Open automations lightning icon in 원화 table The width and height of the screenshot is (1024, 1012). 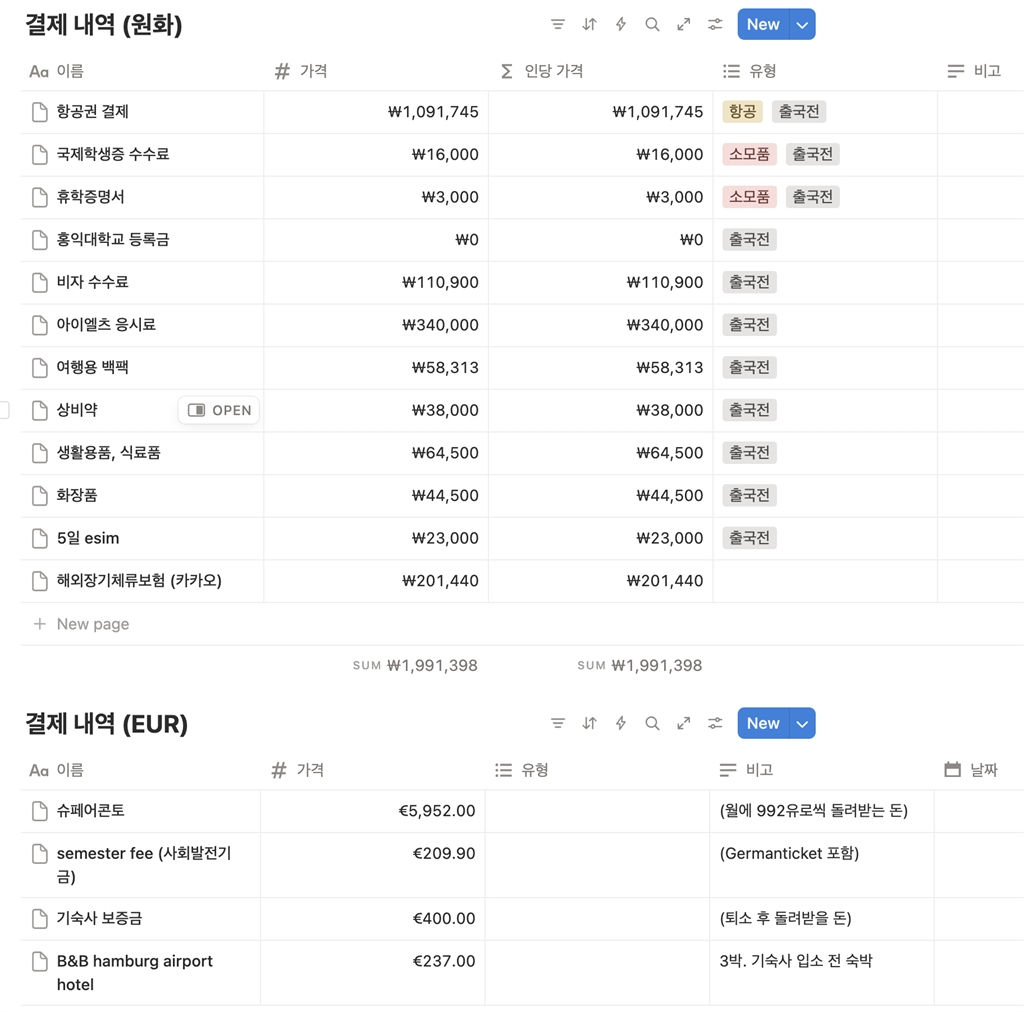pos(621,25)
